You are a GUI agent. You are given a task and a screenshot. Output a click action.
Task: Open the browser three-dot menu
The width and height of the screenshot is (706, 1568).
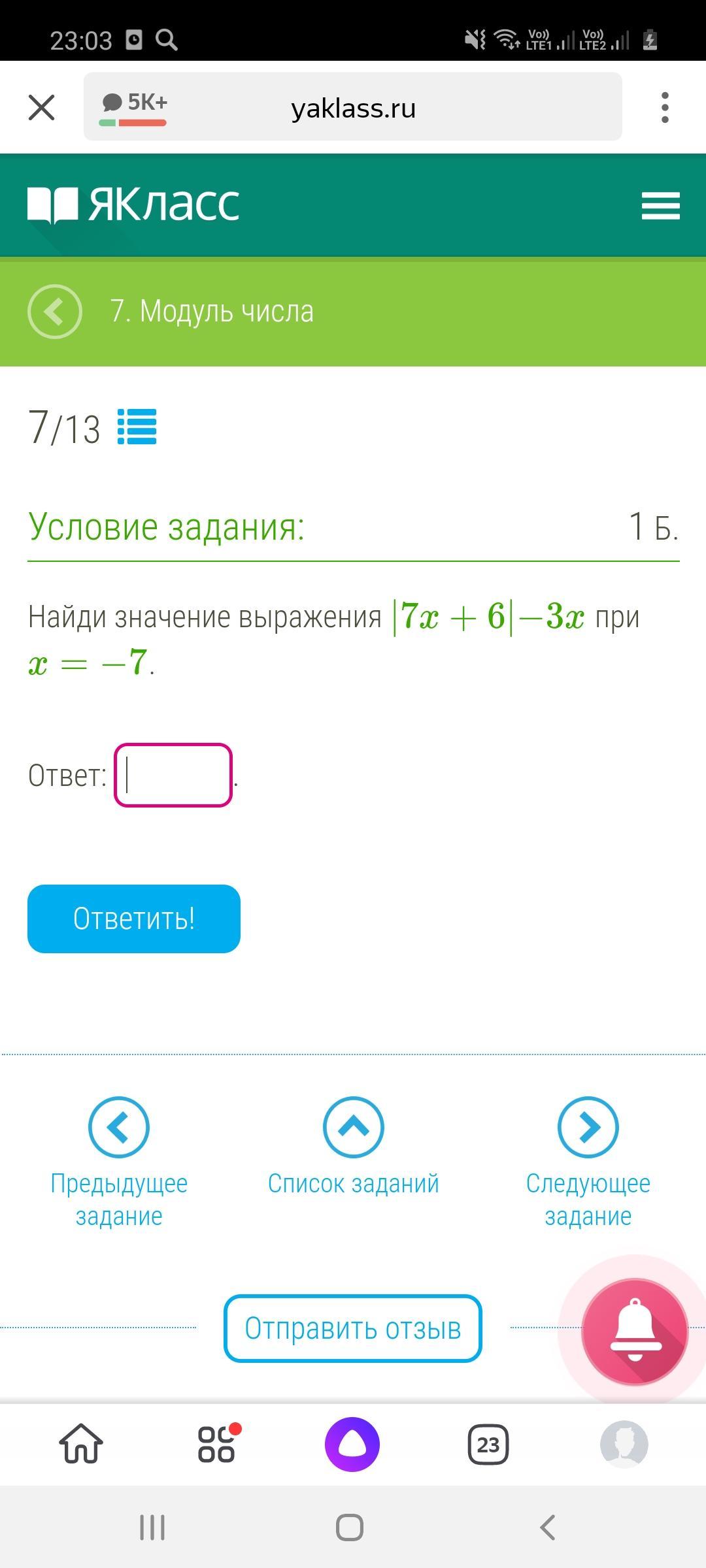pos(665,107)
